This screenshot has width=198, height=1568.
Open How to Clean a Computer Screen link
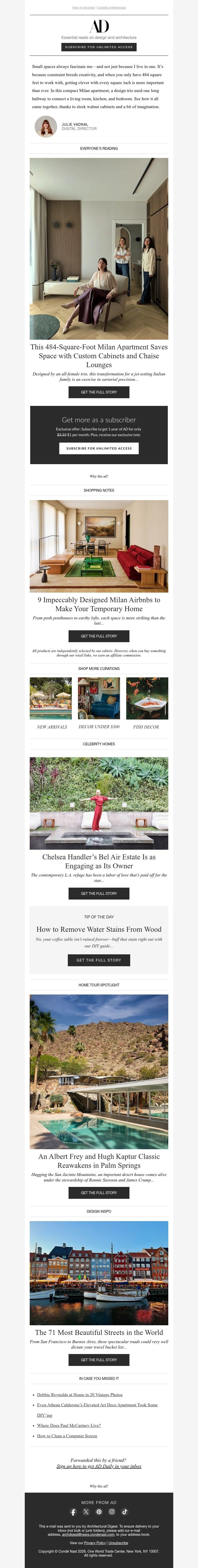click(67, 1436)
